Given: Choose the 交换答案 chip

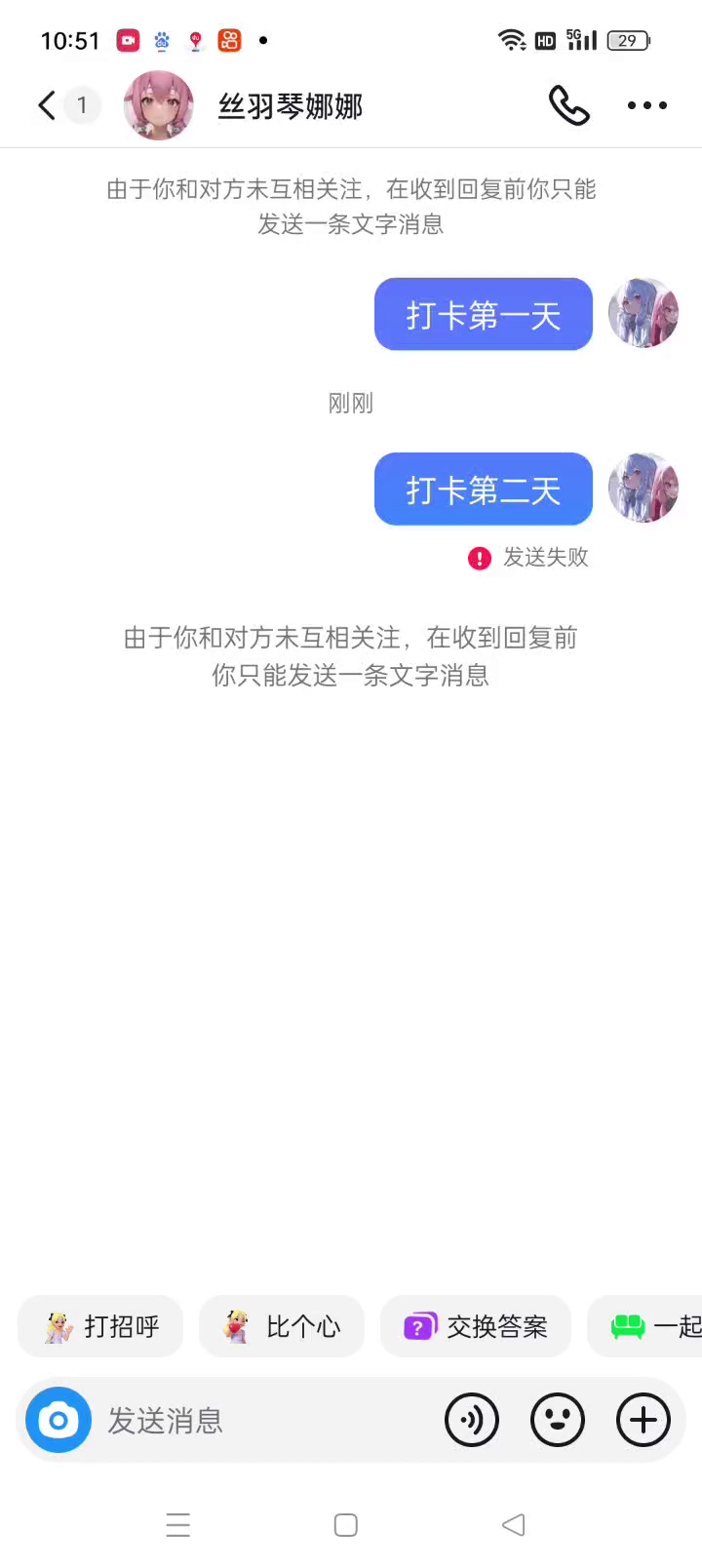Looking at the screenshot, I should coord(476,1326).
